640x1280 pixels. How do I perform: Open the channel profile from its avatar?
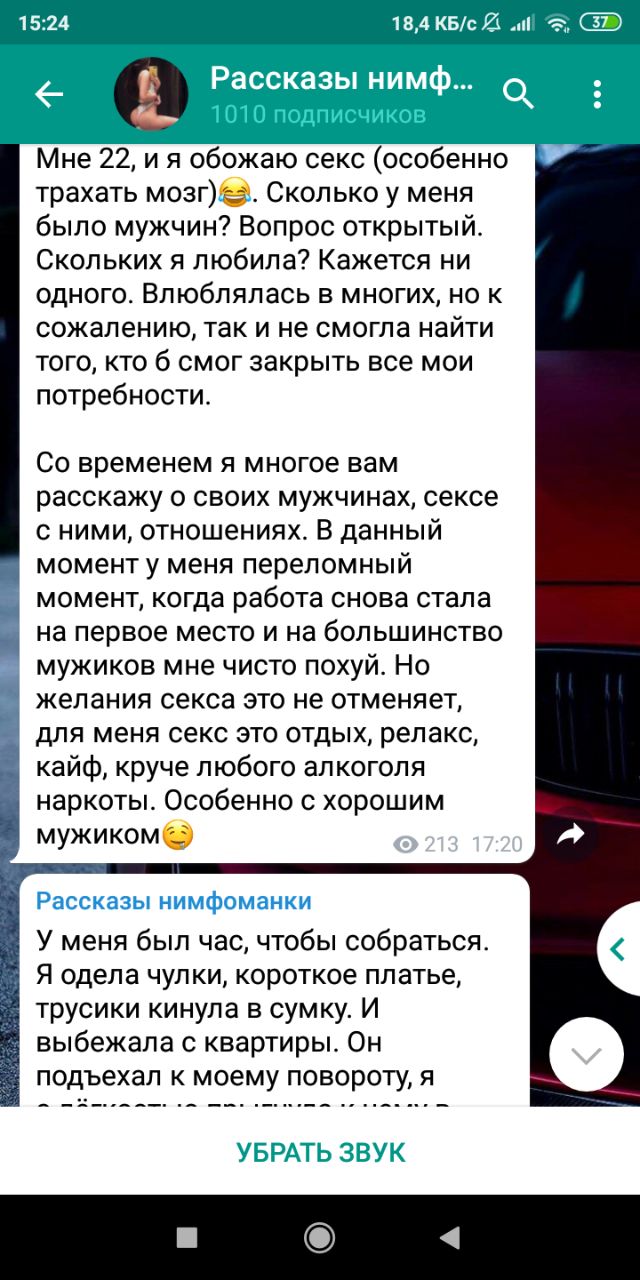pos(151,94)
